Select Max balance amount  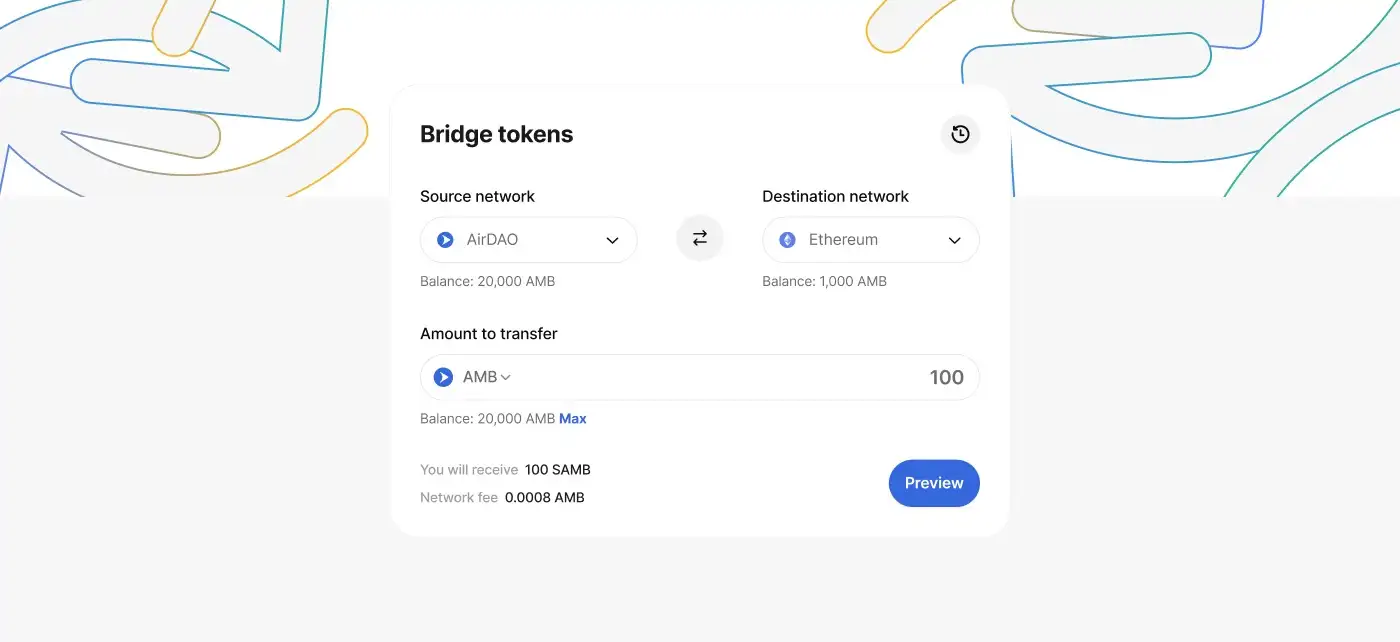(x=573, y=418)
